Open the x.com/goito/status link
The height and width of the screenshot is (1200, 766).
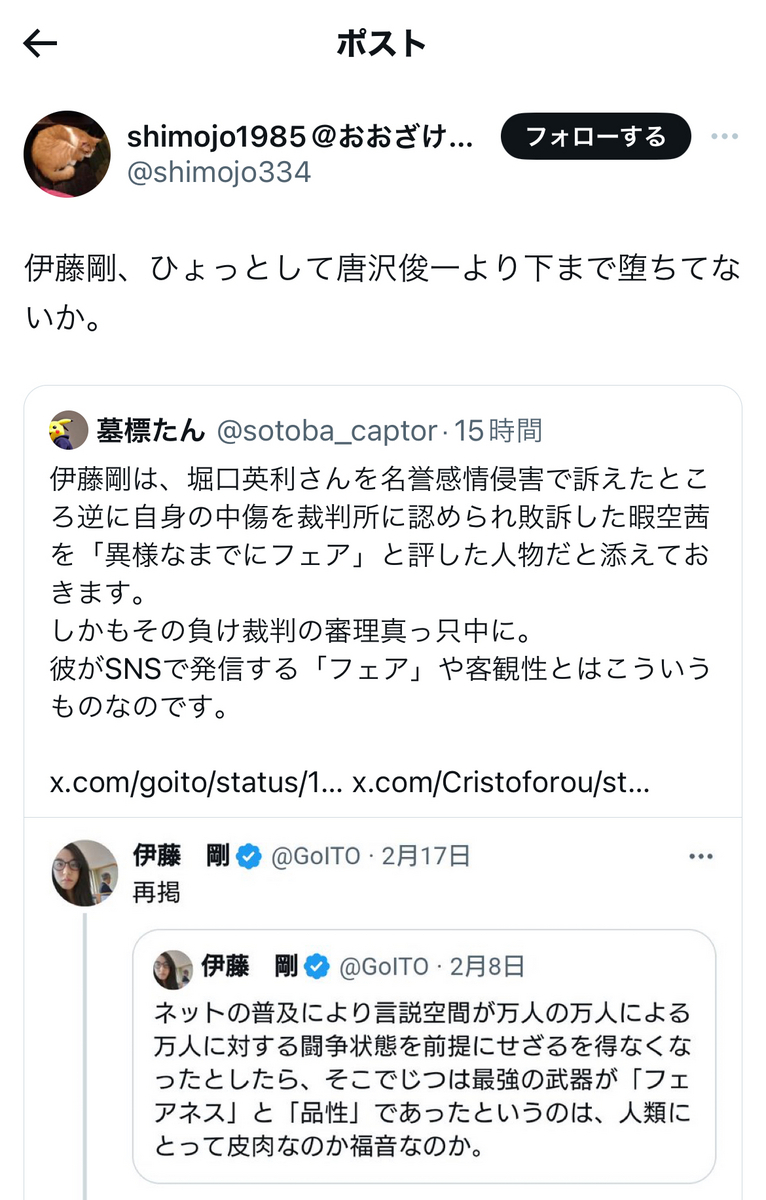195,781
